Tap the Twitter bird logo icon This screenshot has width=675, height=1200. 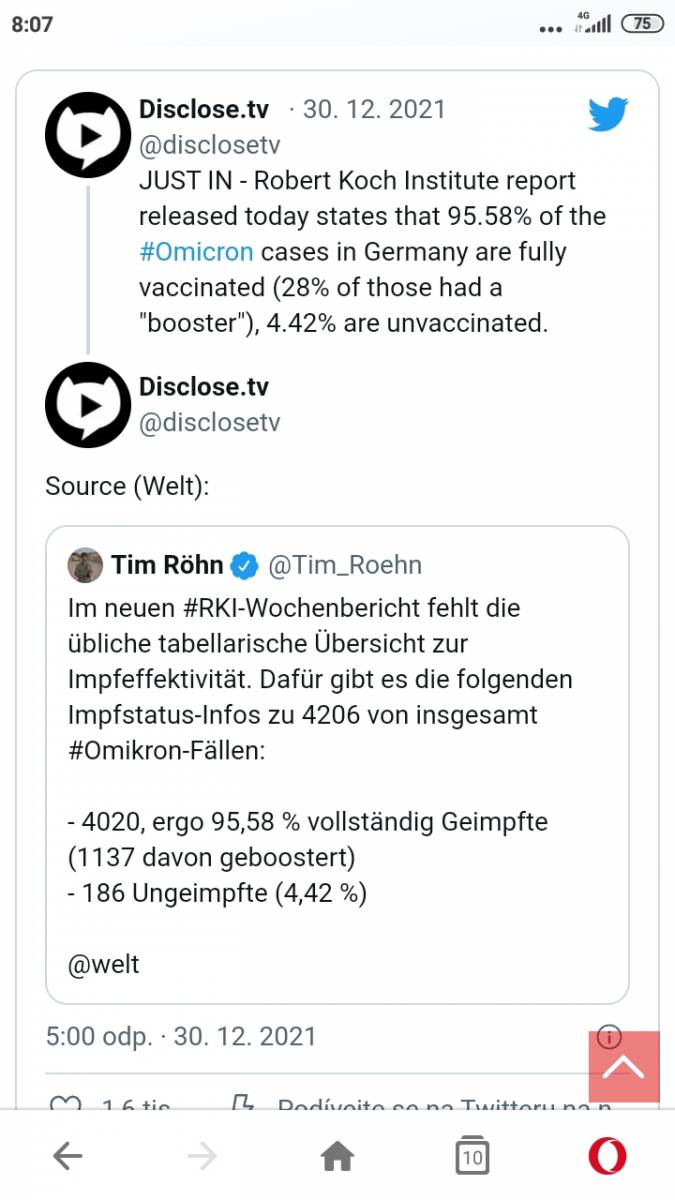point(608,115)
